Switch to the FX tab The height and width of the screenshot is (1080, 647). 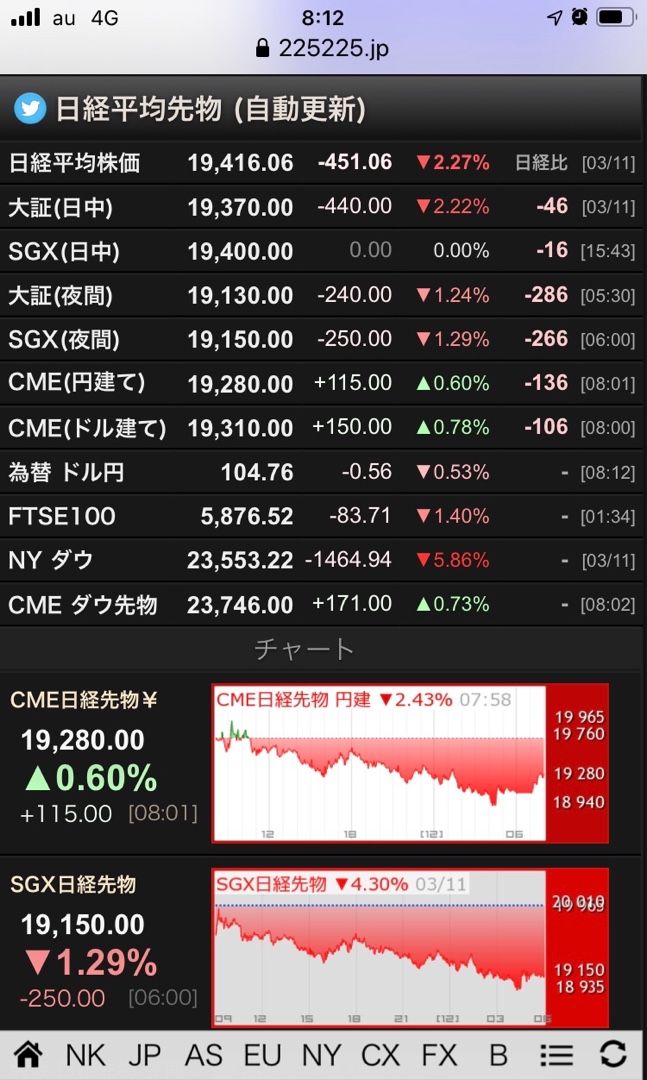pyautogui.click(x=439, y=1054)
